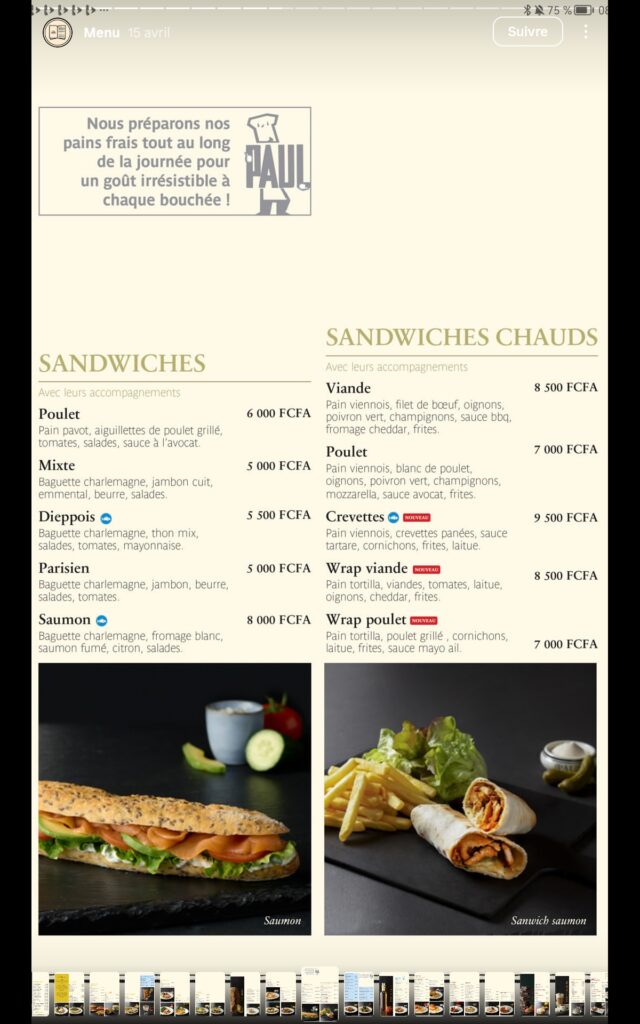The width and height of the screenshot is (640, 1024).
Task: Follow this account with Suivre
Action: [x=528, y=31]
